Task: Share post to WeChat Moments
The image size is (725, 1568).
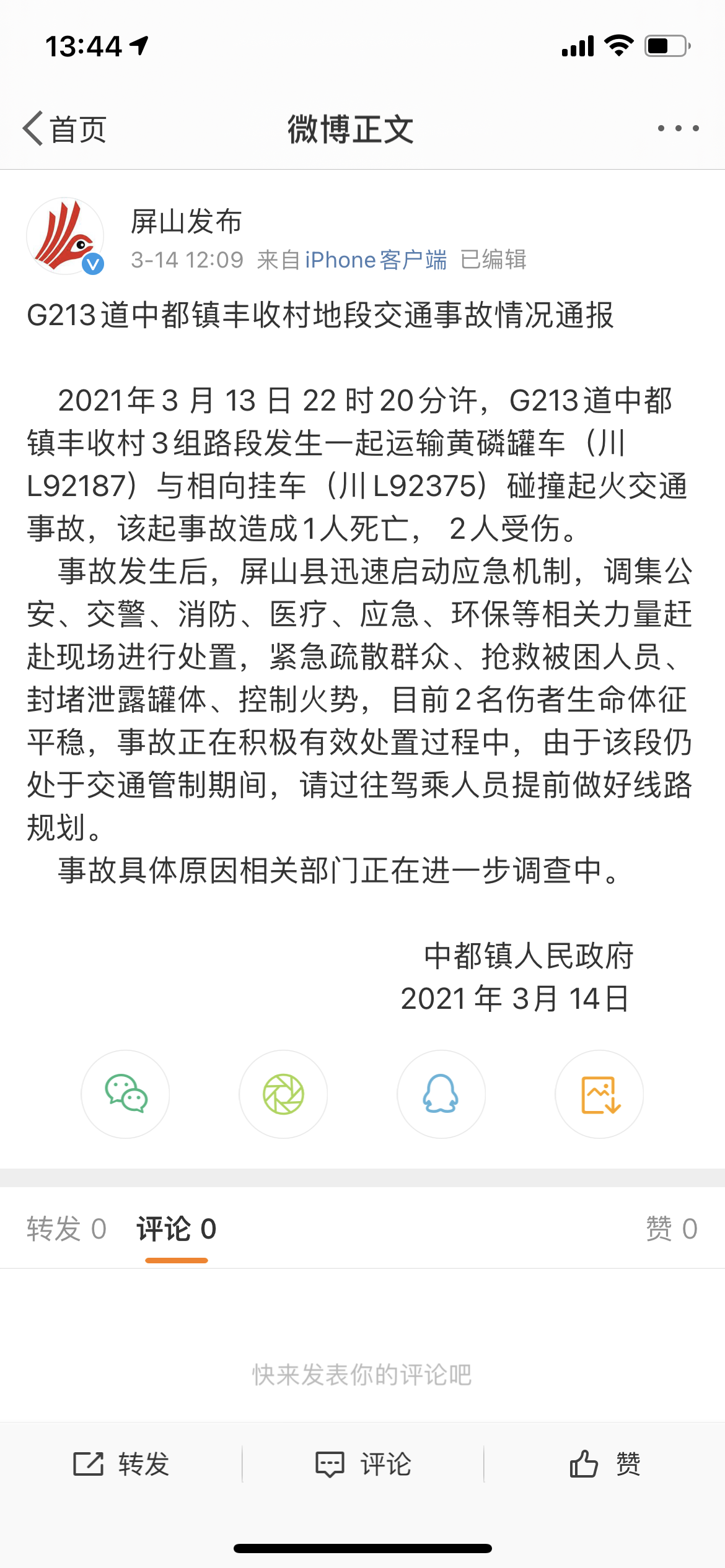Action: tap(283, 1094)
